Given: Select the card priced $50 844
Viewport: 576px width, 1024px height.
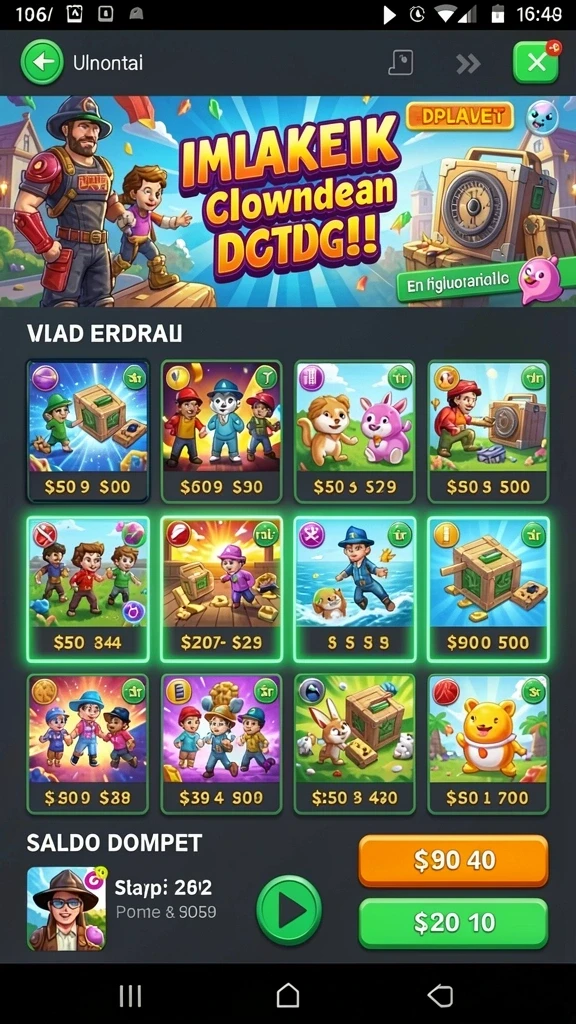Looking at the screenshot, I should coord(88,588).
